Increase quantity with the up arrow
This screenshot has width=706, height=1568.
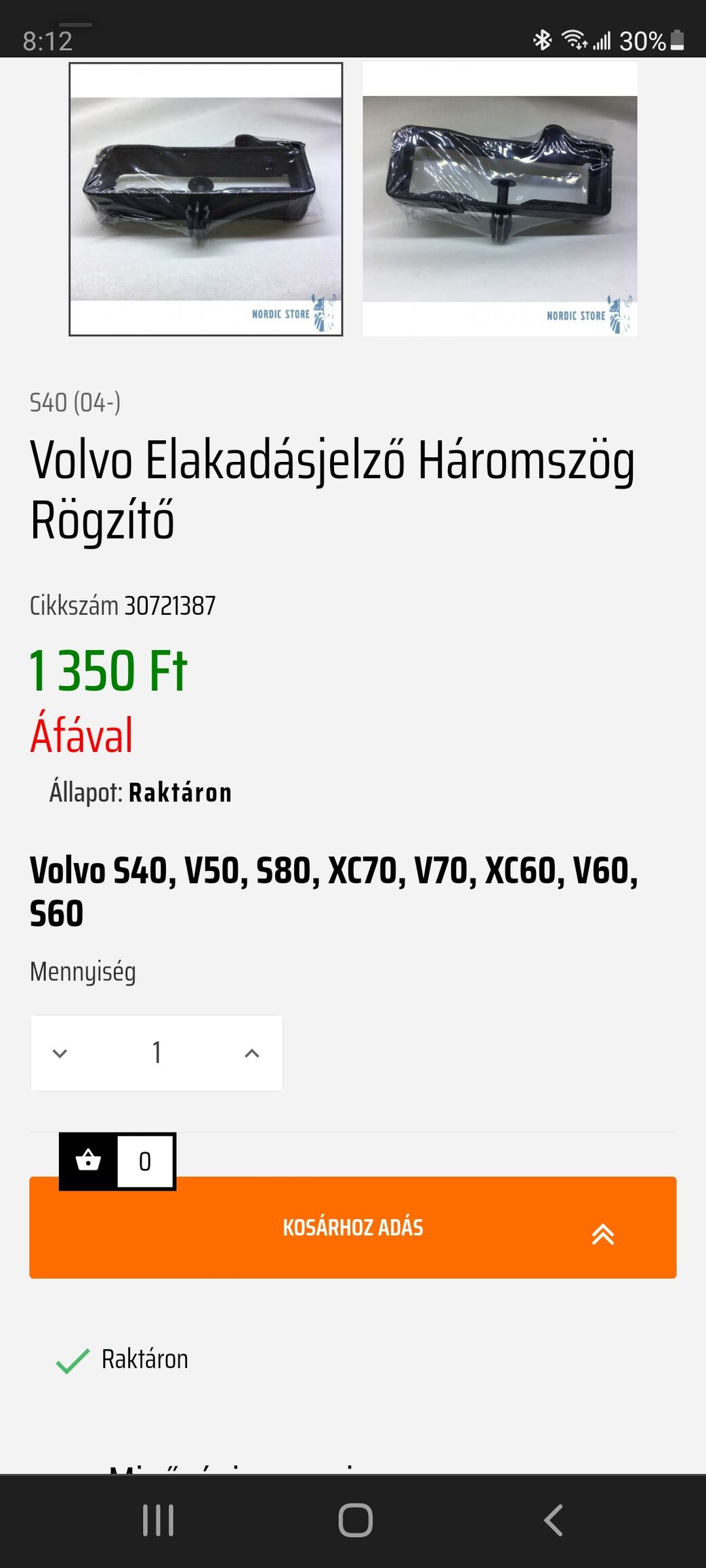click(x=252, y=1053)
